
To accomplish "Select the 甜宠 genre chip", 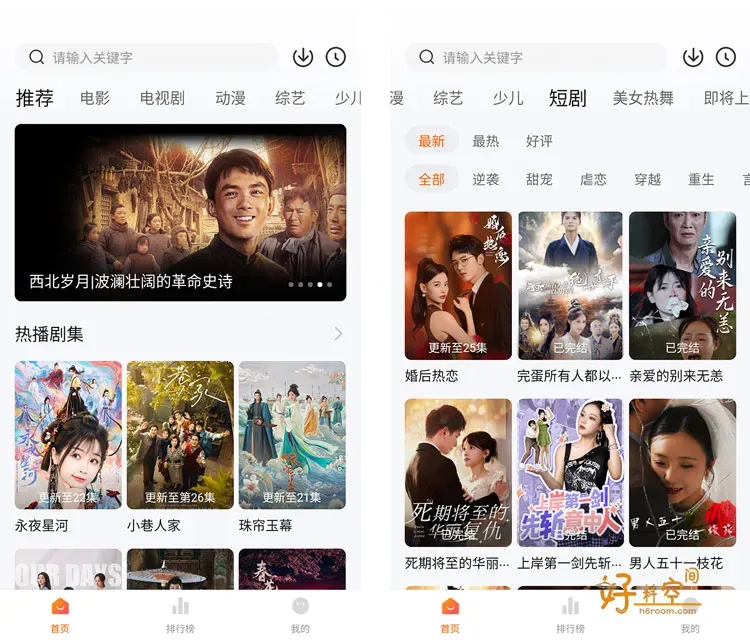I will [x=539, y=179].
